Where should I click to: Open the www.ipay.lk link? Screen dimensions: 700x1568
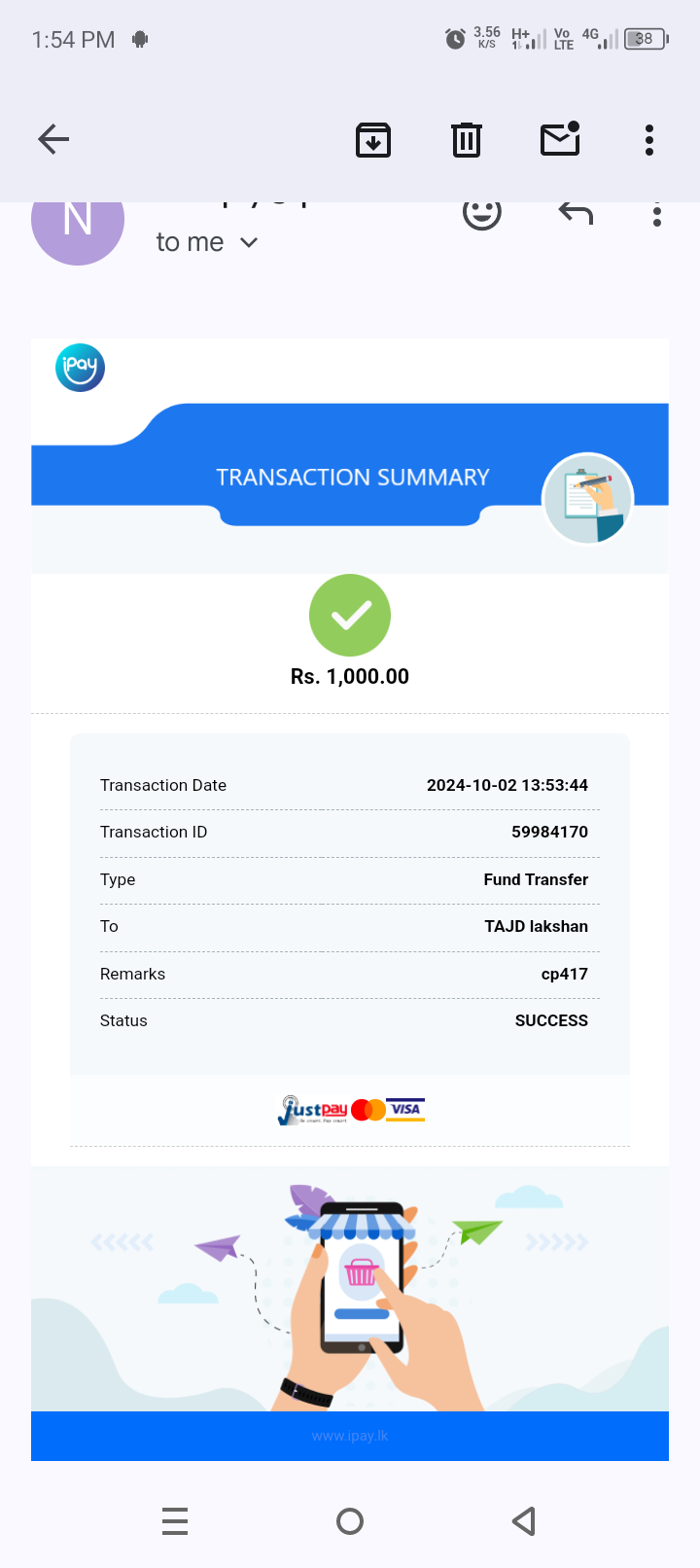tap(350, 1436)
